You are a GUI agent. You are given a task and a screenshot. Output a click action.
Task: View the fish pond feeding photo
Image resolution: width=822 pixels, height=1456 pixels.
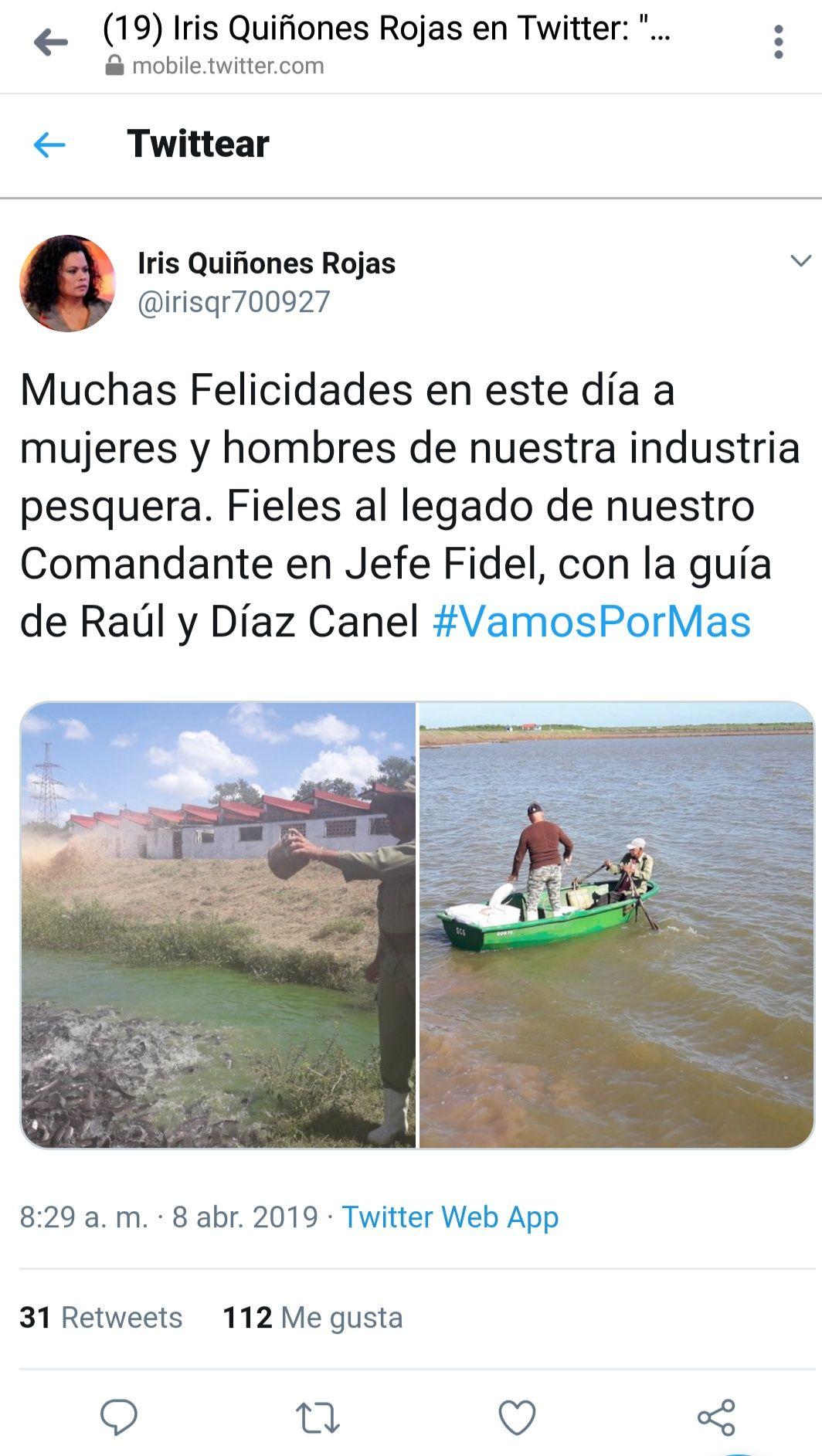(218, 925)
